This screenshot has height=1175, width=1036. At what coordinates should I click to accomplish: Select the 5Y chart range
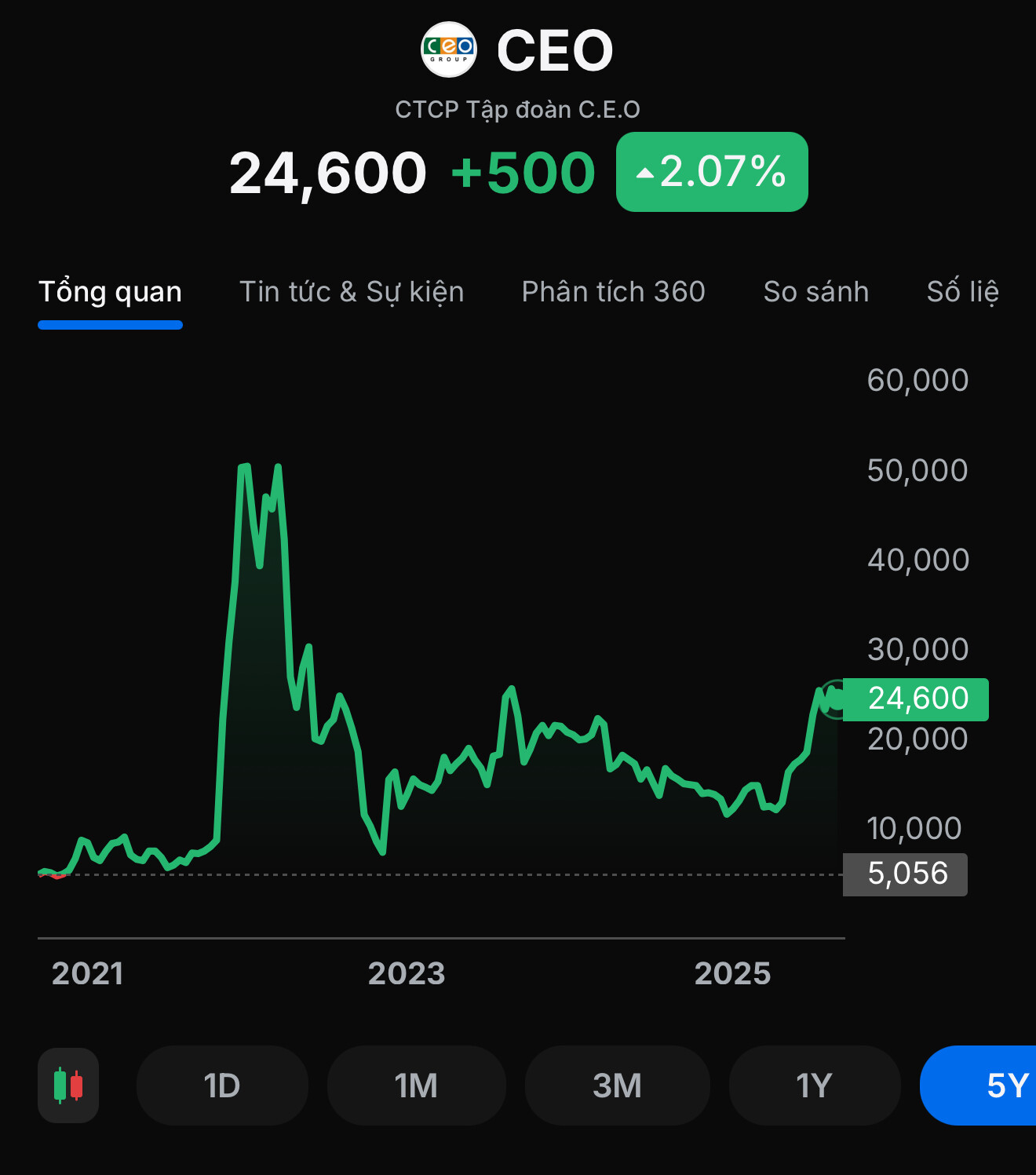pos(989,1086)
